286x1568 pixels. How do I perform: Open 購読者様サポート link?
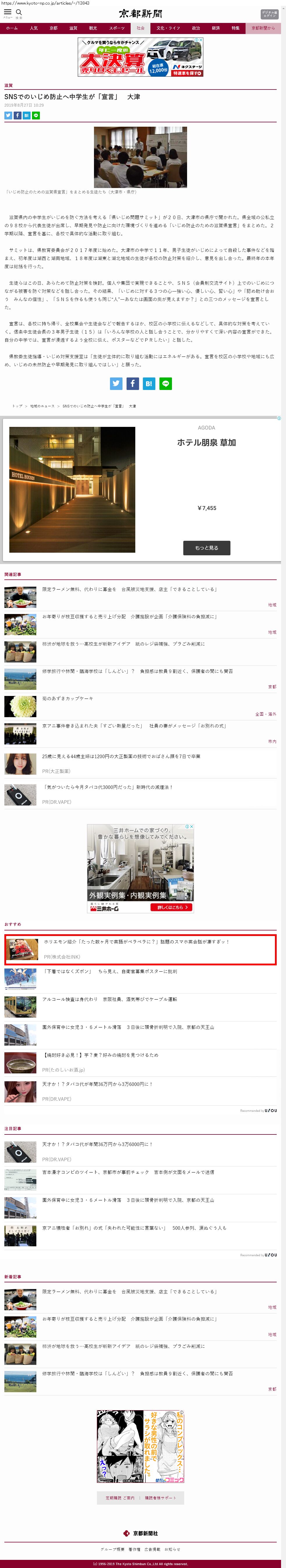click(x=160, y=1498)
